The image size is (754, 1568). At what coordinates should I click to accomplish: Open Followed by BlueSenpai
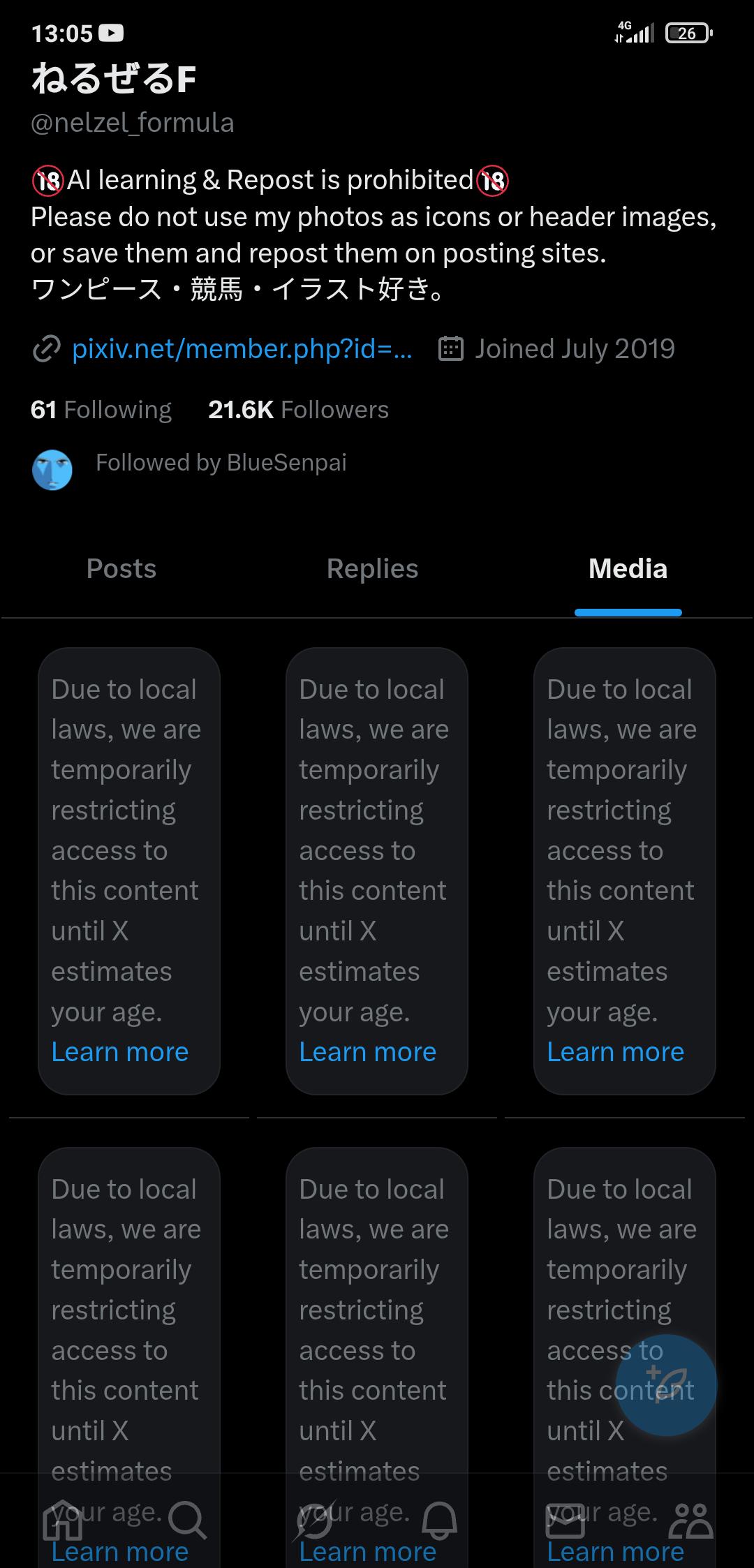click(221, 463)
